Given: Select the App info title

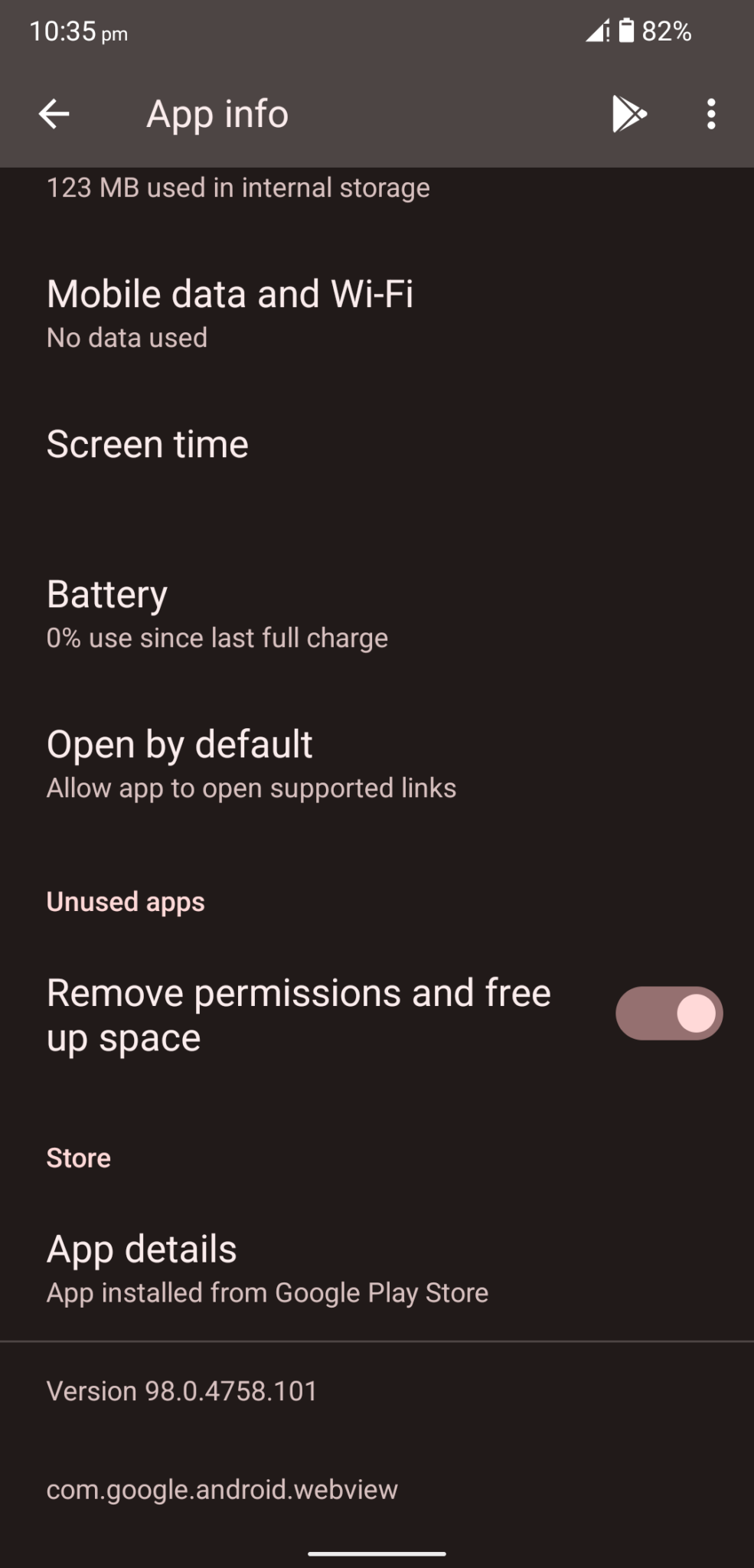Looking at the screenshot, I should point(217,113).
